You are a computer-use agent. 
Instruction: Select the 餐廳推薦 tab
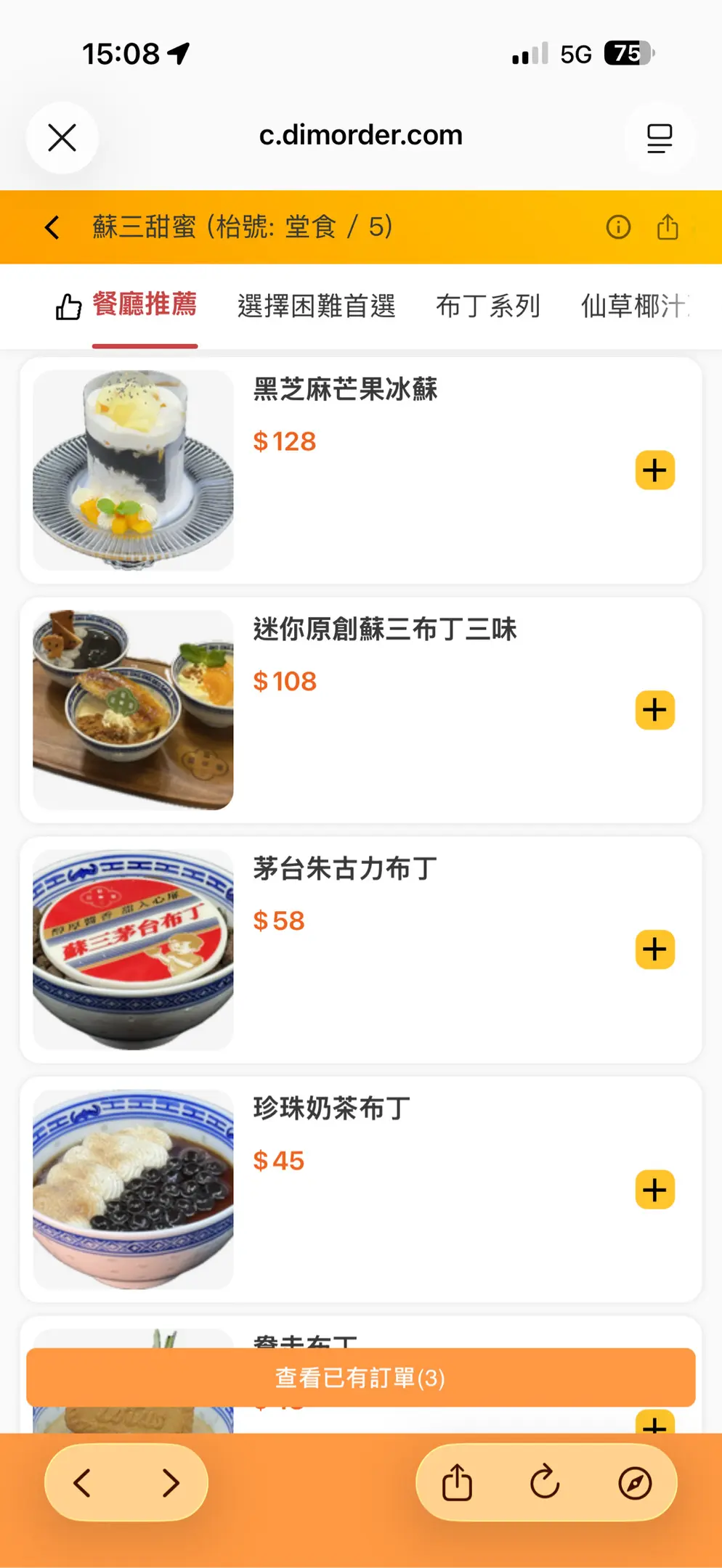(145, 305)
